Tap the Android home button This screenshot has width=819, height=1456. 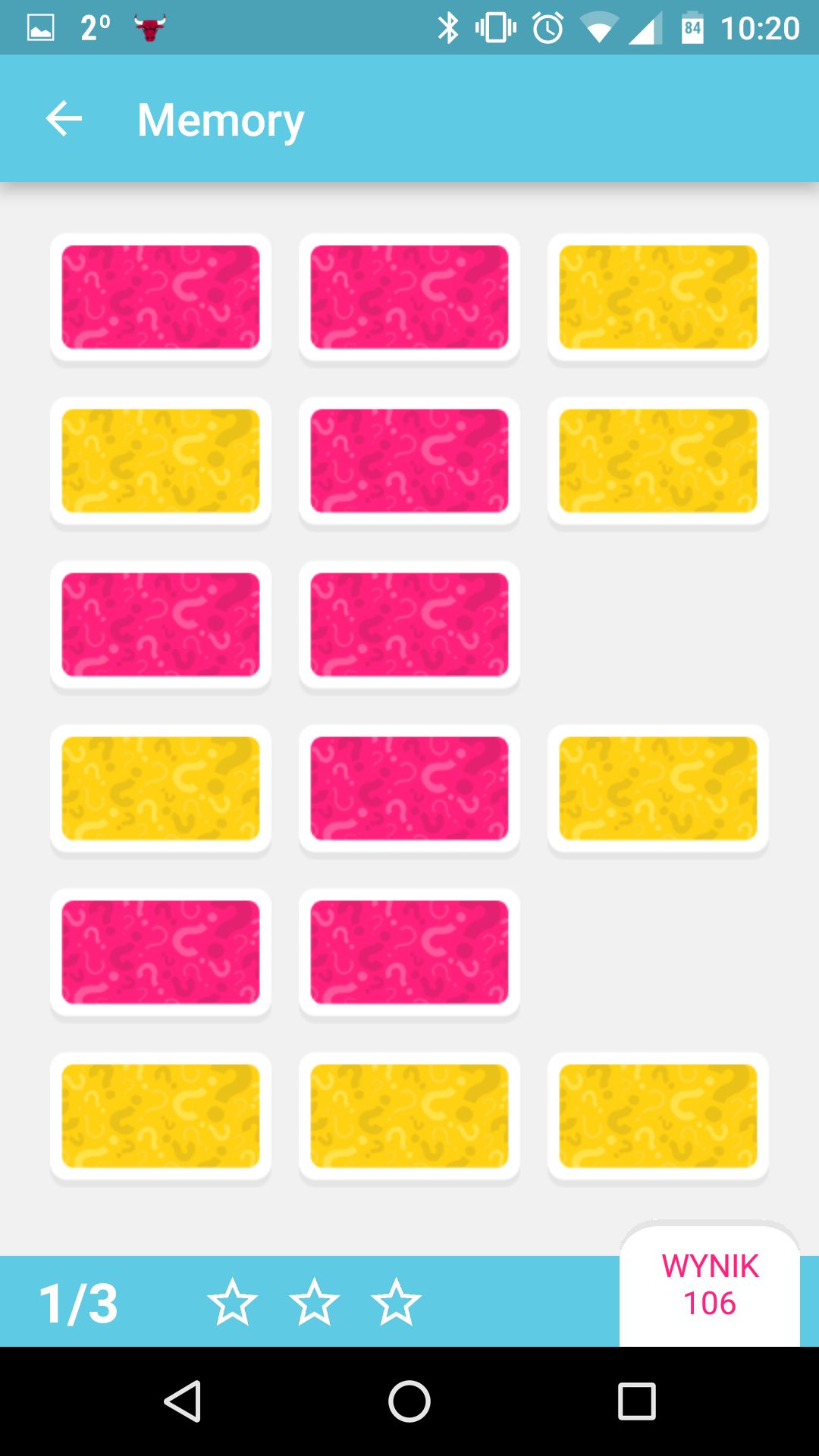409,1401
